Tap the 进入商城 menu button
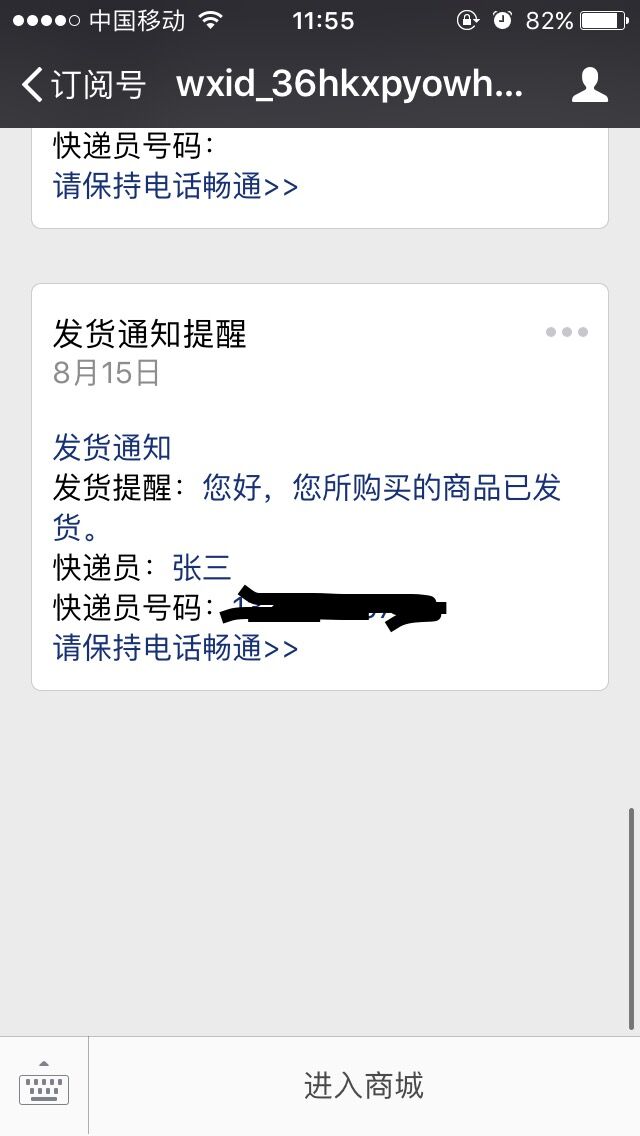640x1136 pixels. (x=364, y=1086)
